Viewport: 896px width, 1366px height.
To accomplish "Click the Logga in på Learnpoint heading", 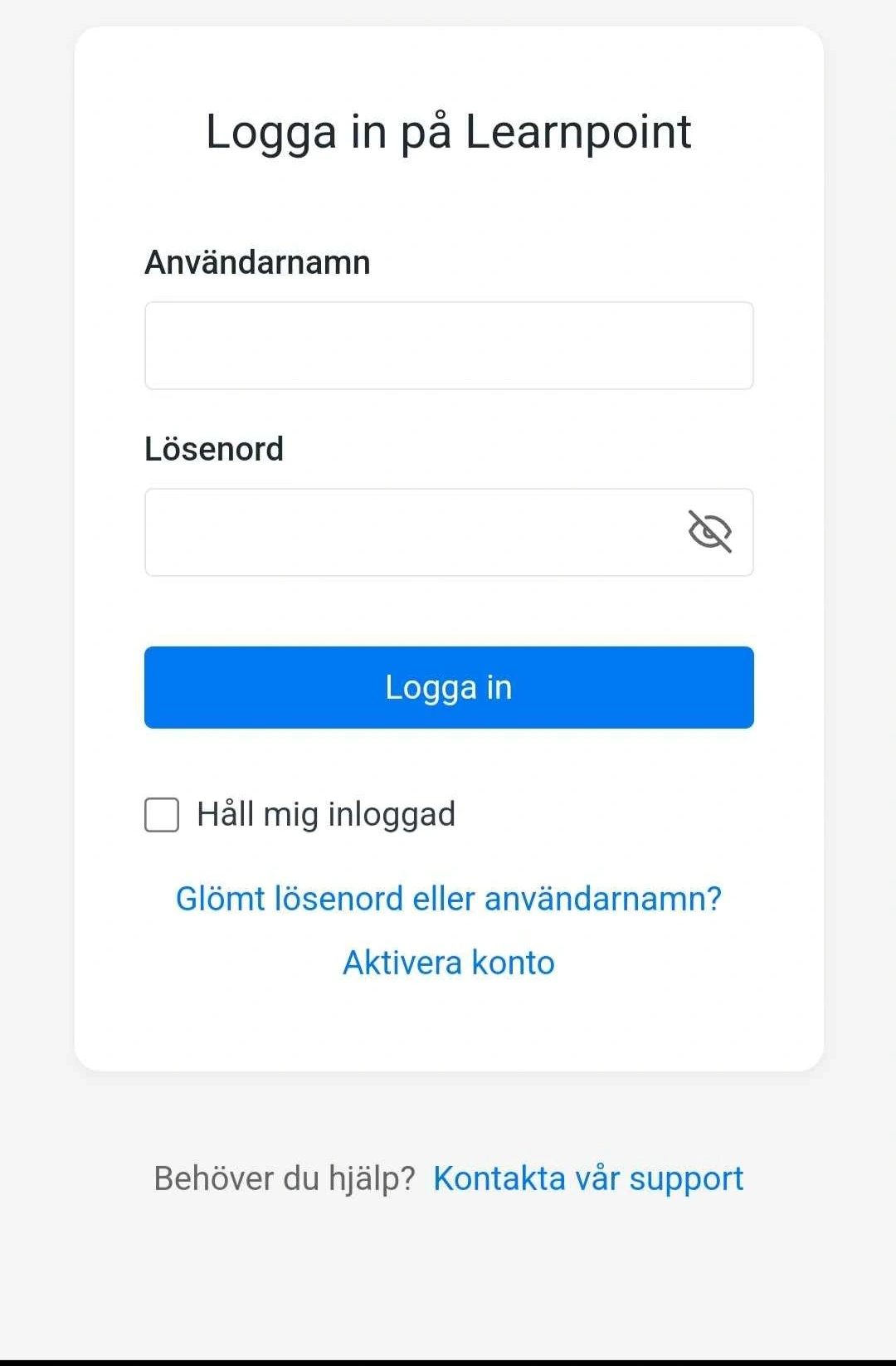I will 448,131.
